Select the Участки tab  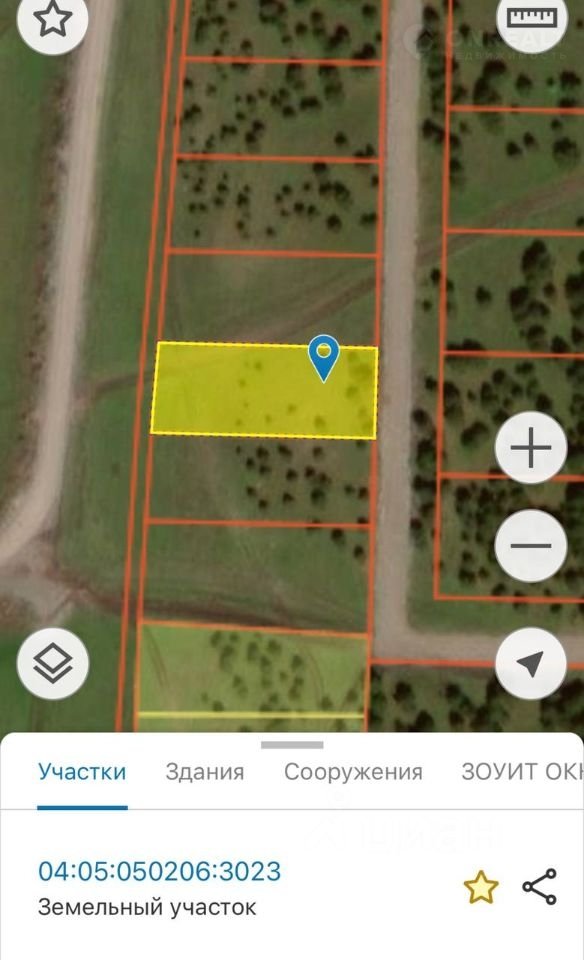coord(82,771)
